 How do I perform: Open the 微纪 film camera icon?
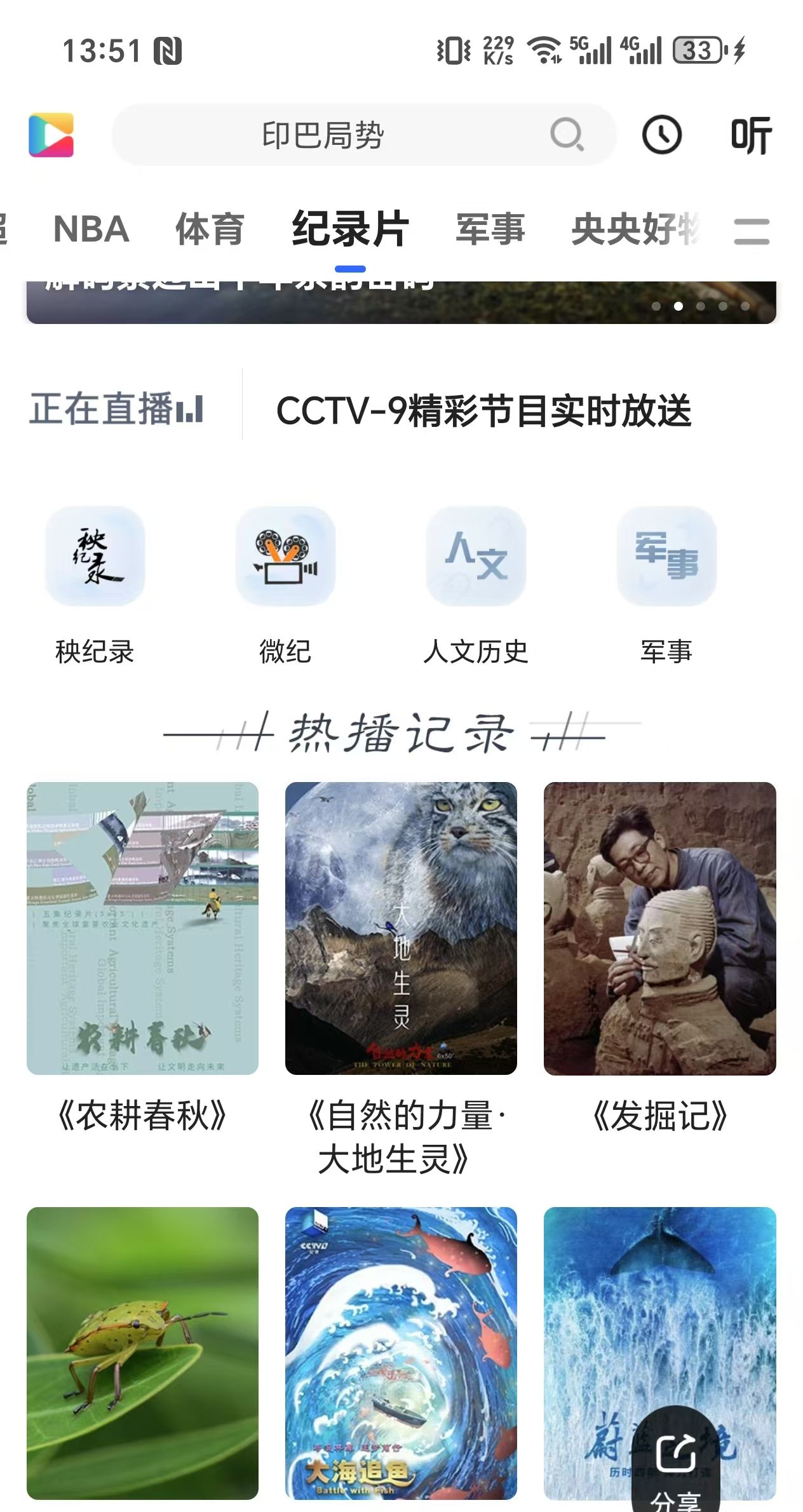pyautogui.click(x=285, y=556)
